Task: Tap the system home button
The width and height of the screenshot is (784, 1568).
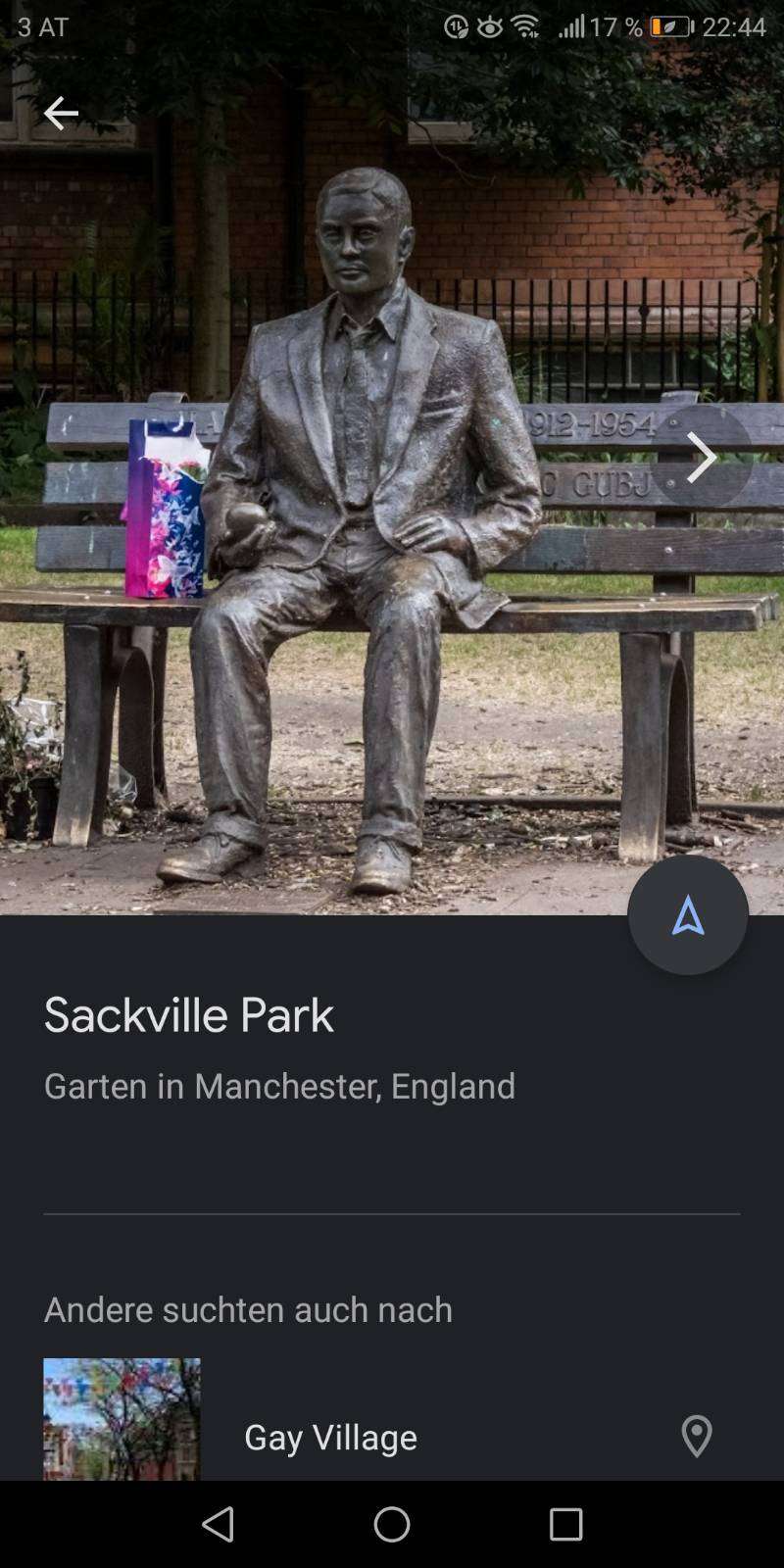Action: point(392,1524)
